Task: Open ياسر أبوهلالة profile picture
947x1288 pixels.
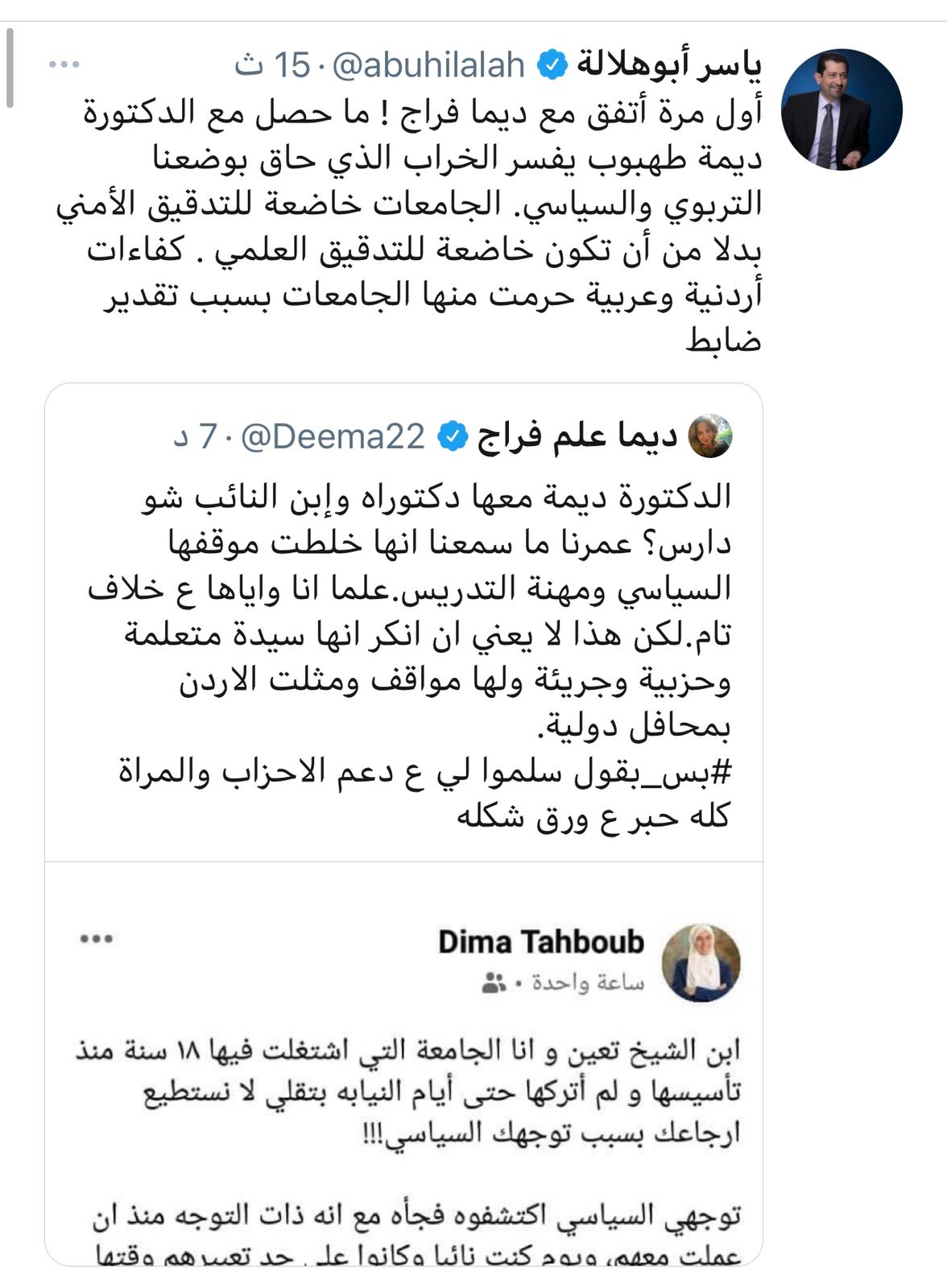Action: coord(842,109)
